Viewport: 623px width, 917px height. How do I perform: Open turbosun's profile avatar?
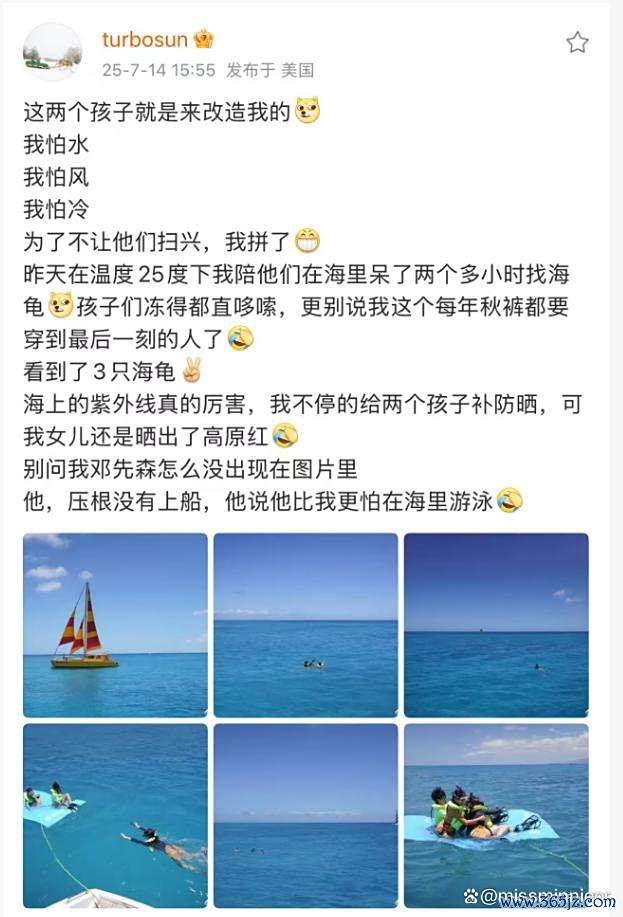click(x=53, y=52)
